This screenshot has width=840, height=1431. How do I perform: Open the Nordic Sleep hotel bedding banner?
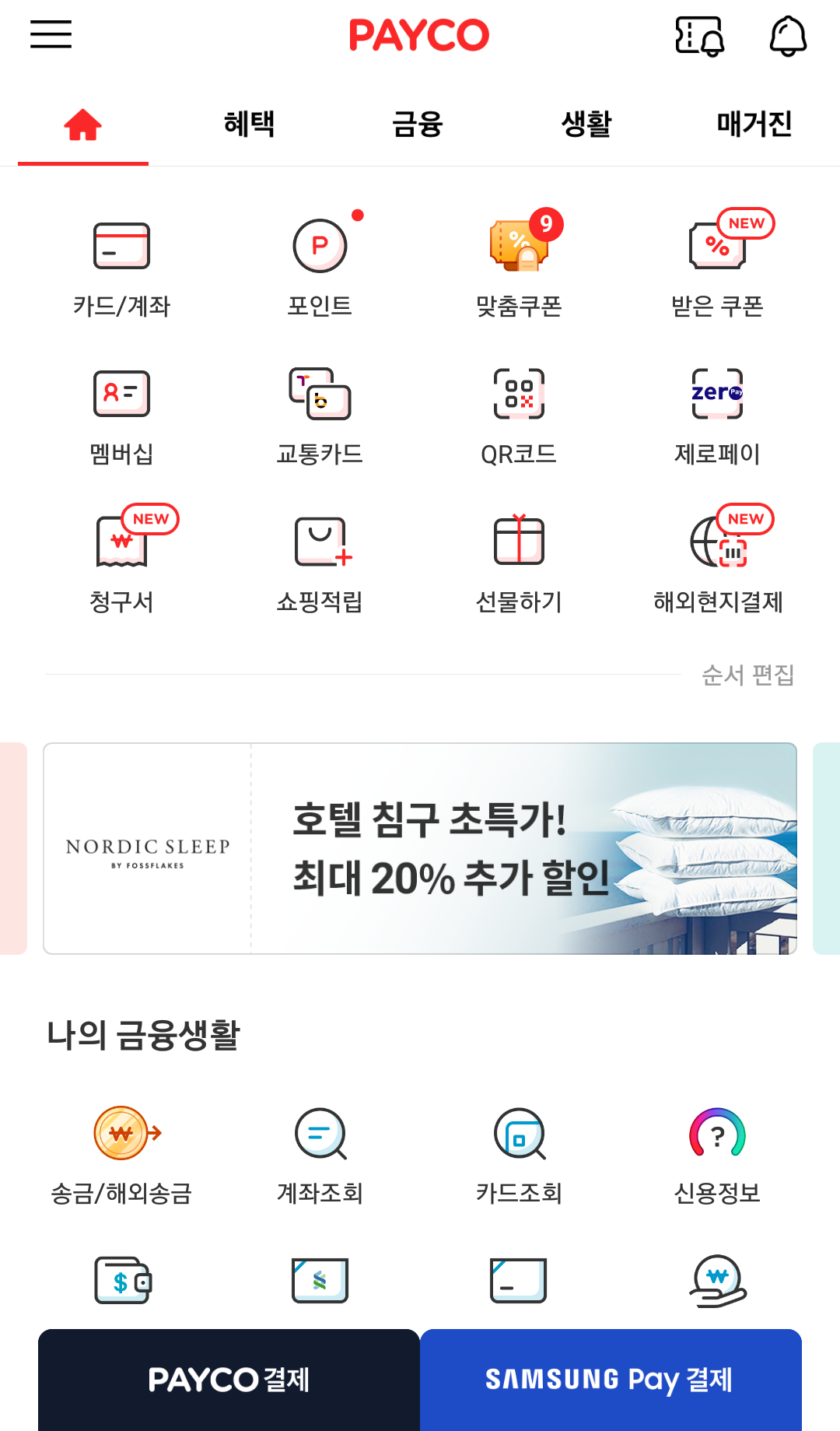420,848
